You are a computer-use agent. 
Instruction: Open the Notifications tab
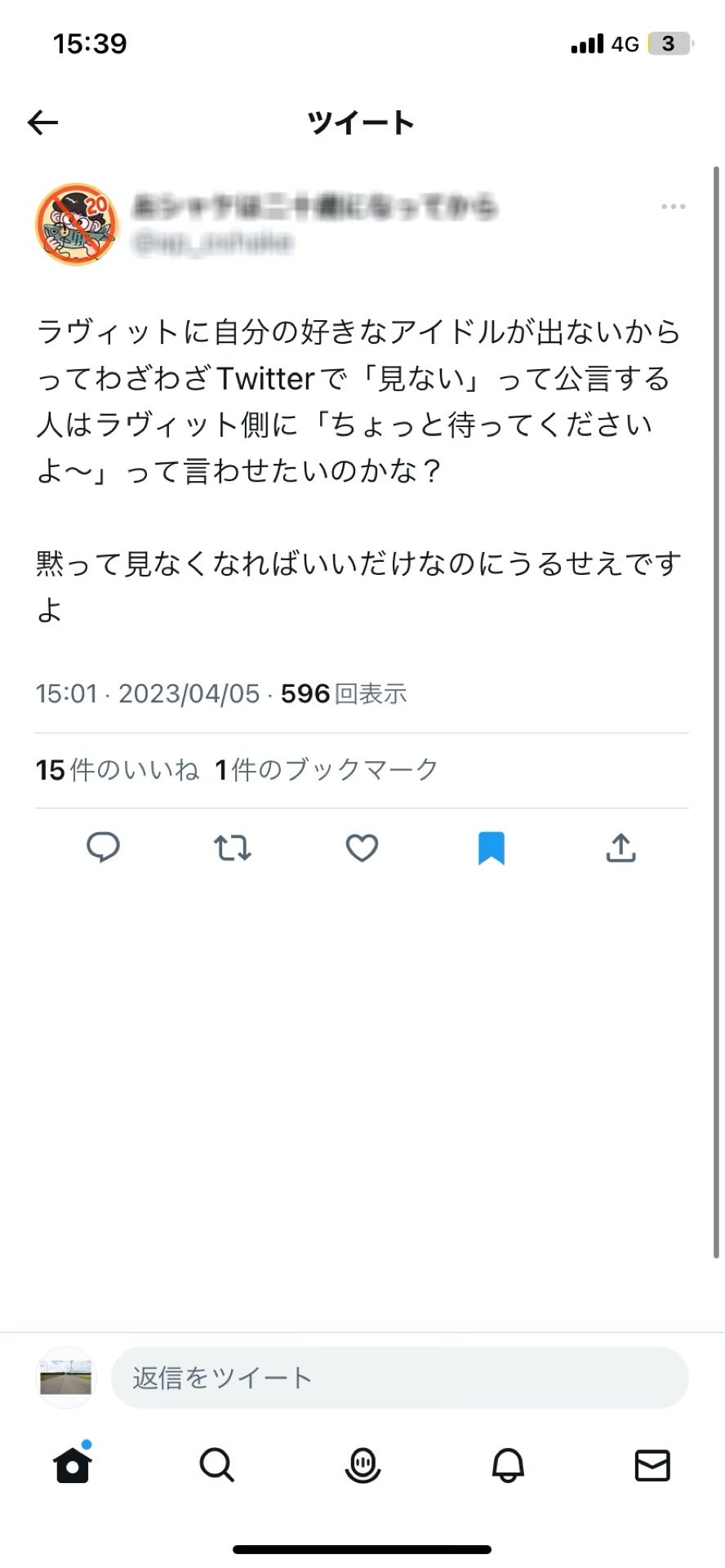coord(507,1466)
